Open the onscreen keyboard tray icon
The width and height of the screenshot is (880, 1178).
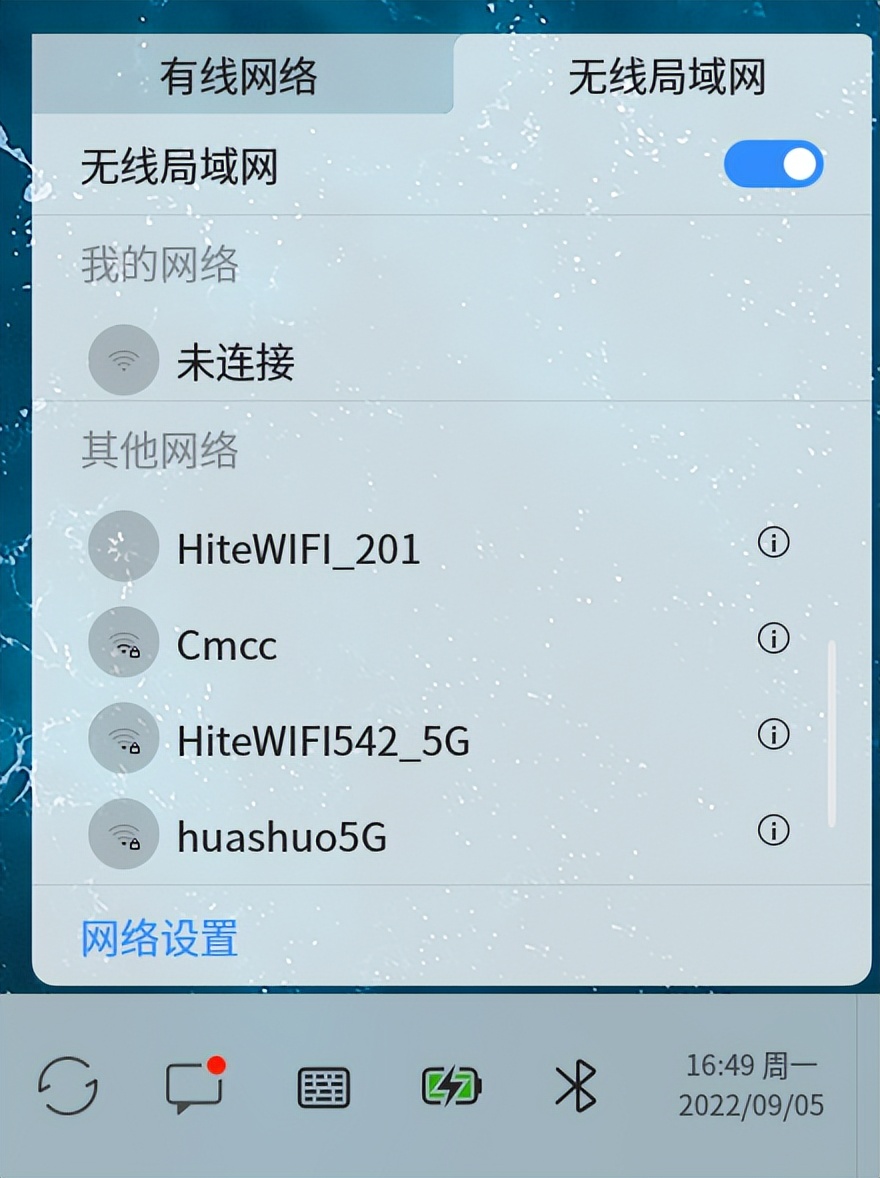[322, 1087]
